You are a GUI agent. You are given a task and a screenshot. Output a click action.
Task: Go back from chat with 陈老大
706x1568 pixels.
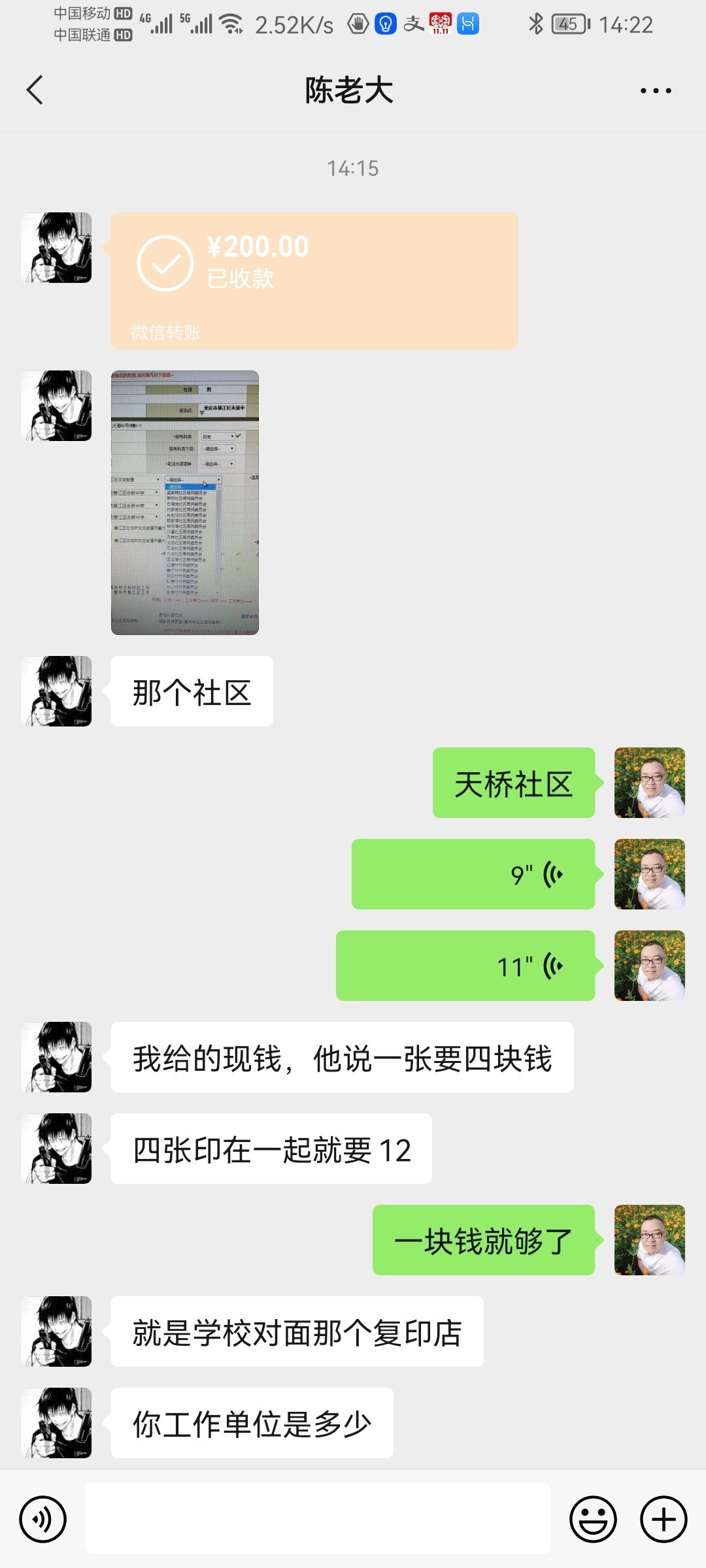35,90
